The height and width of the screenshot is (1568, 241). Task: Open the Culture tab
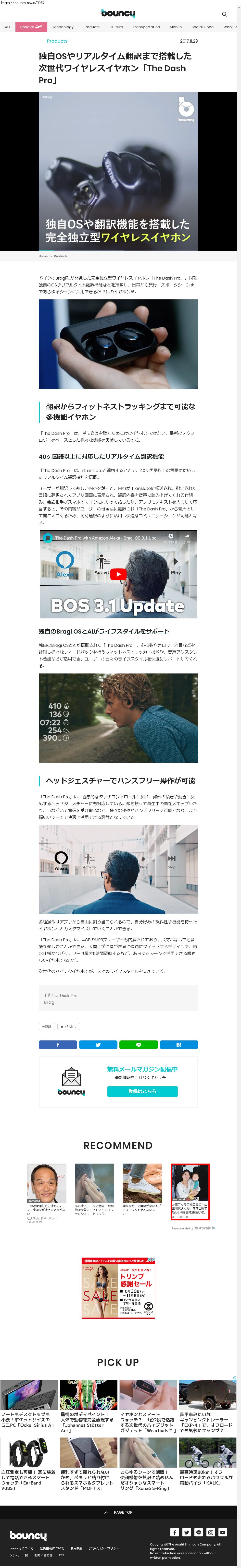coord(116,27)
